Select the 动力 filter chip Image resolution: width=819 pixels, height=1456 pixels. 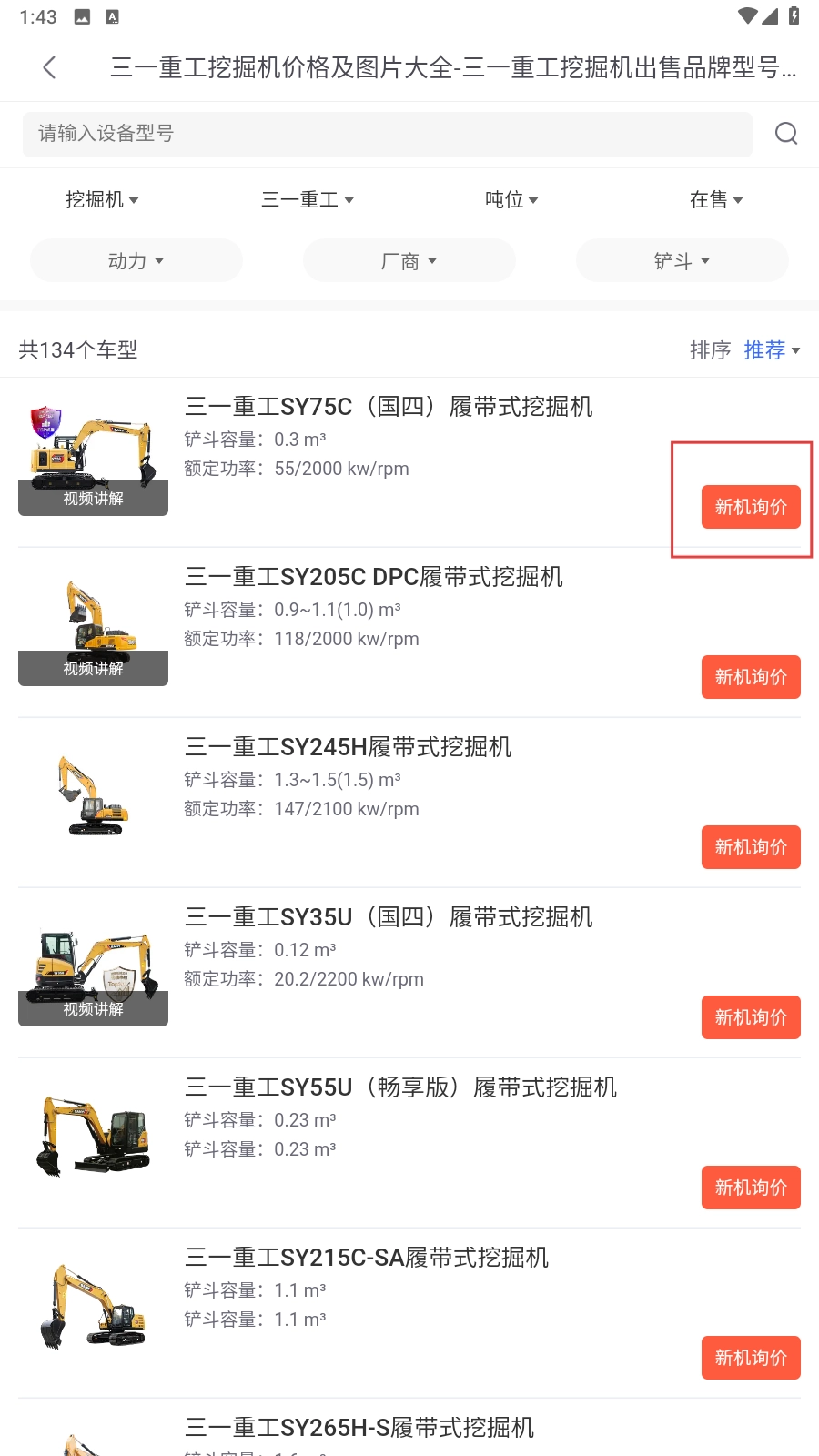[x=136, y=261]
